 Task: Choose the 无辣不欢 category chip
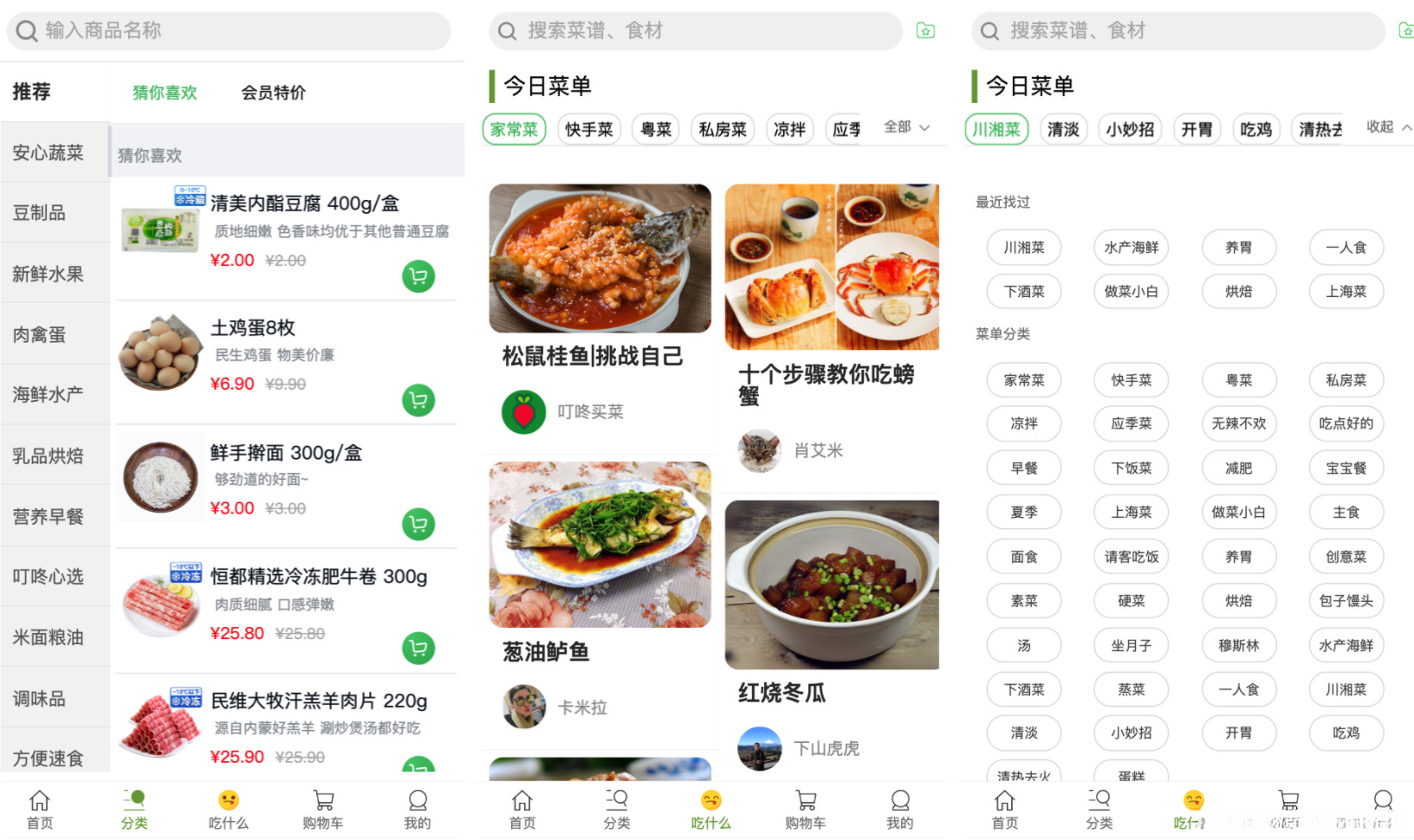tap(1238, 423)
